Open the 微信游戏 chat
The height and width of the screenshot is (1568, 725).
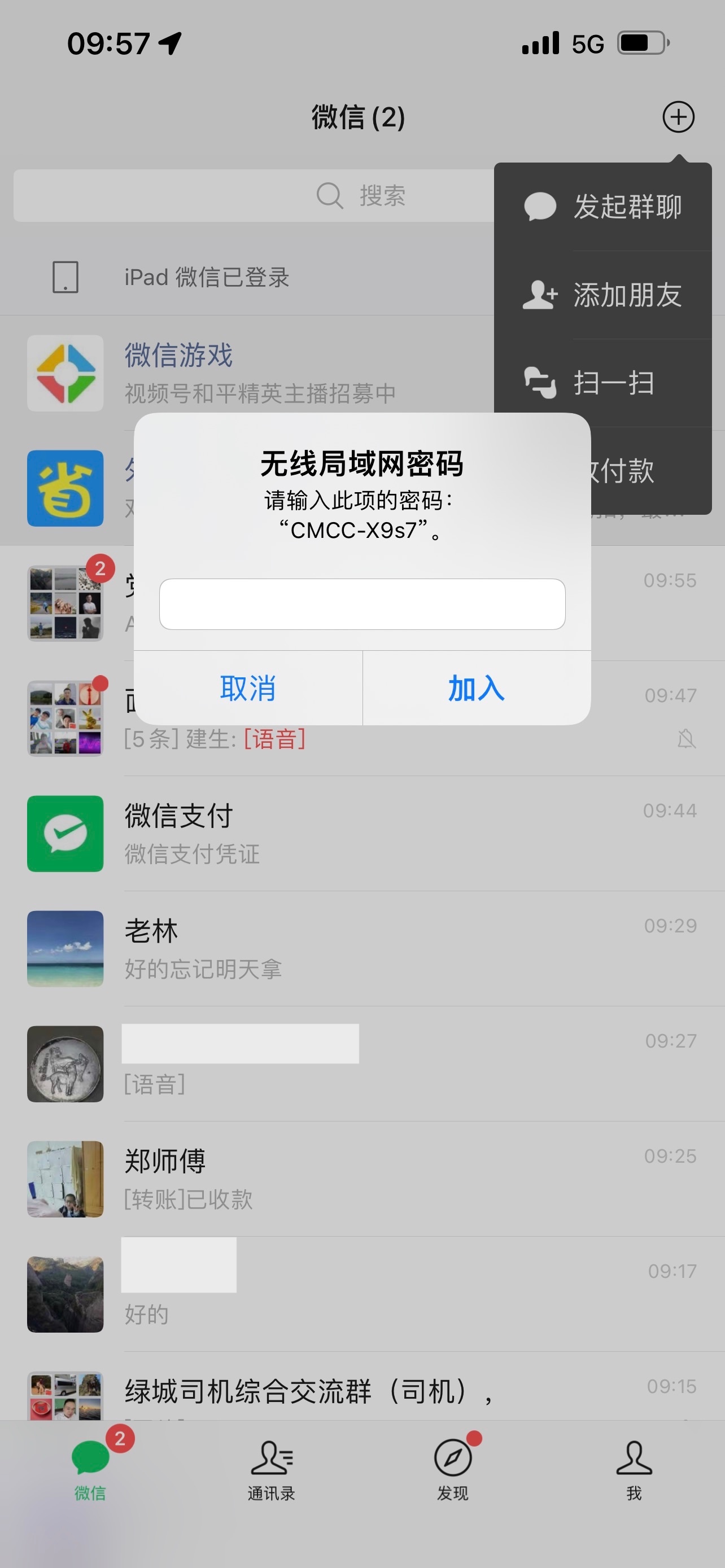pyautogui.click(x=243, y=373)
